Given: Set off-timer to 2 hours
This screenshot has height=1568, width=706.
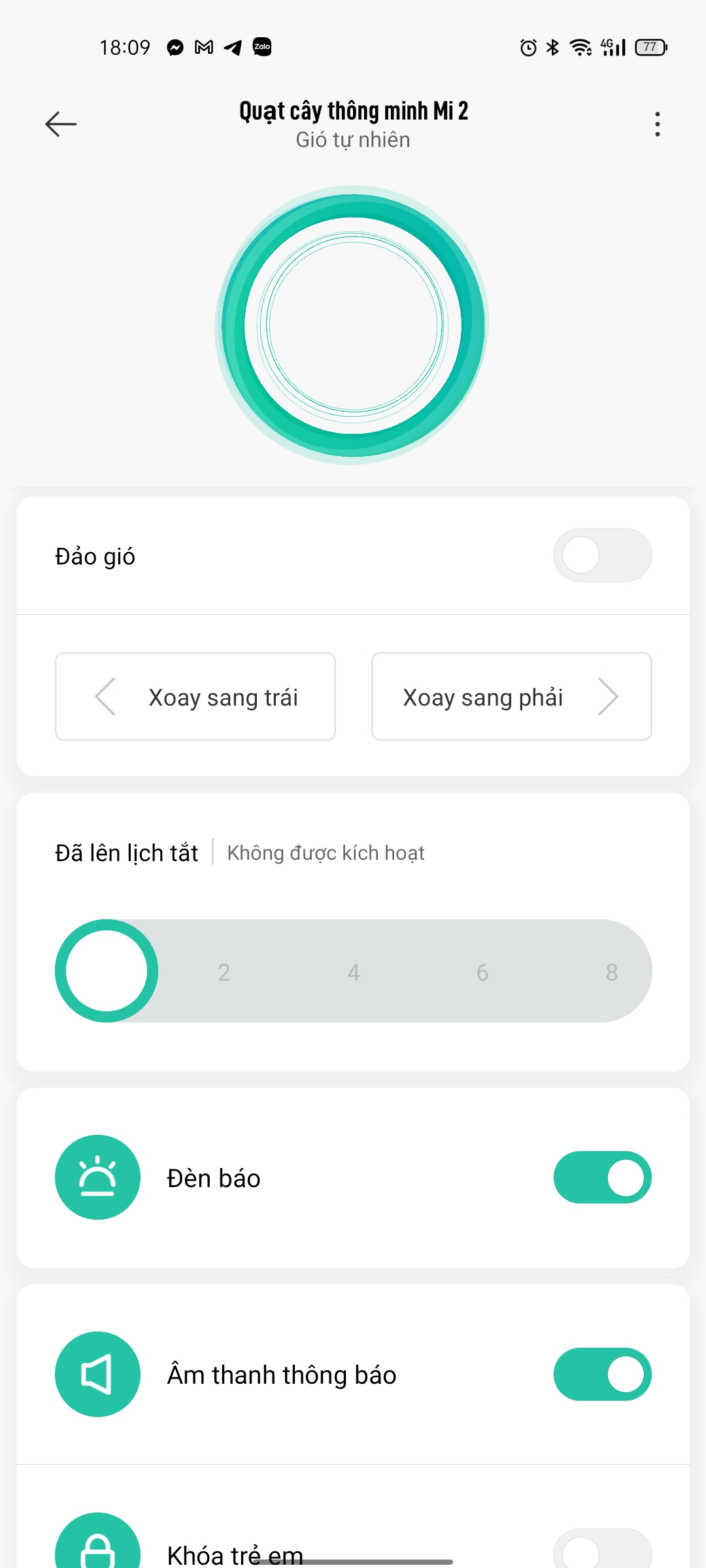Looking at the screenshot, I should pos(224,972).
